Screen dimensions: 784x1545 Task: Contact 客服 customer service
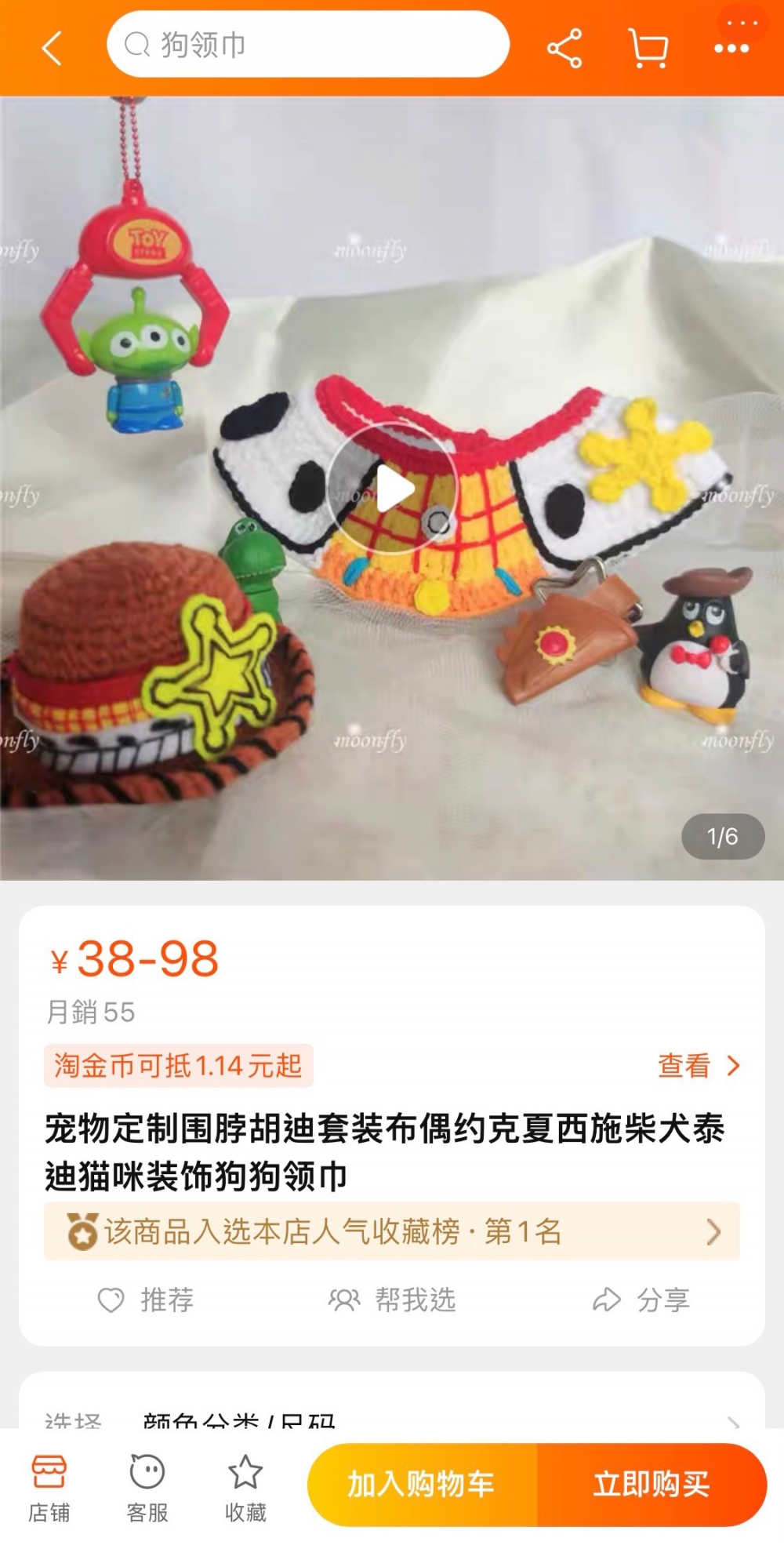147,1487
